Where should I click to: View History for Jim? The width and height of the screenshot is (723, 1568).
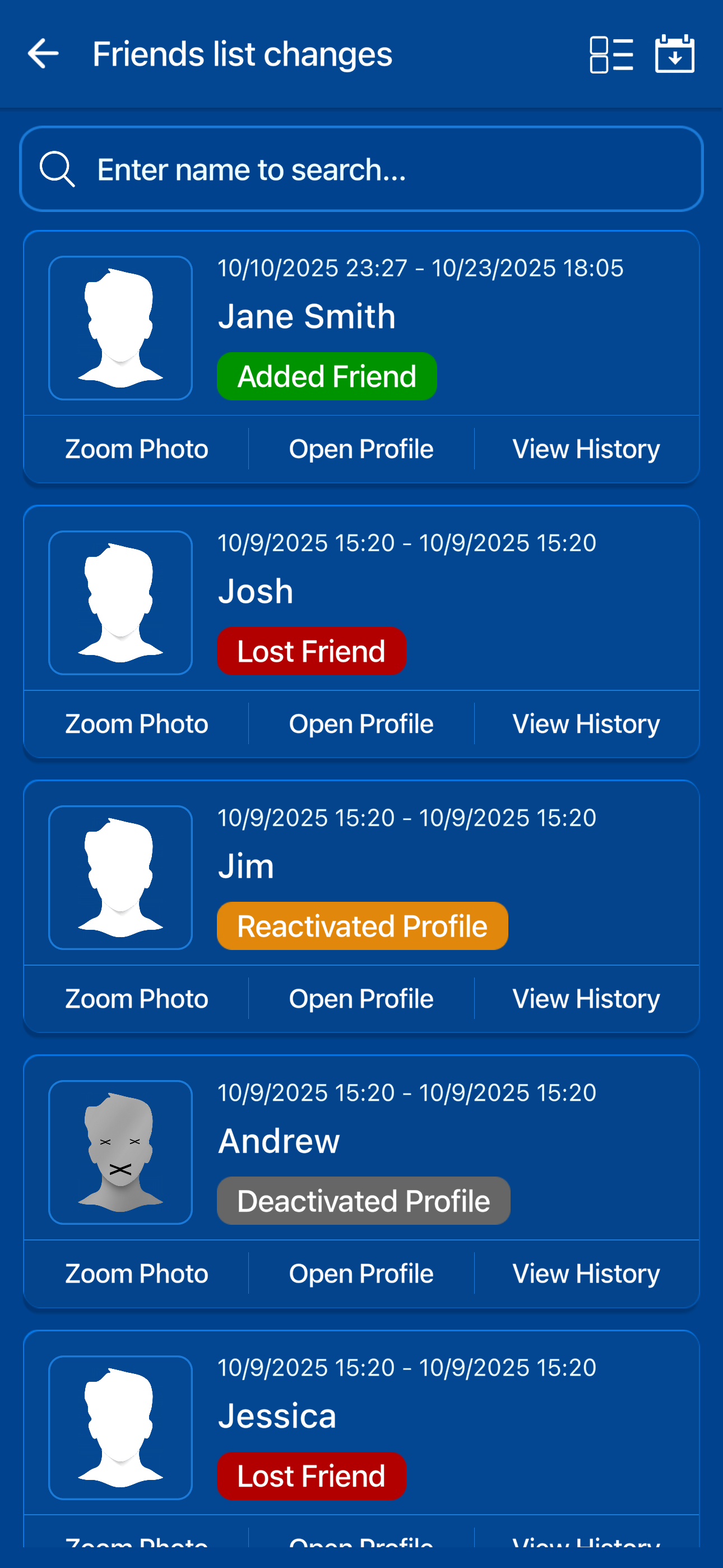[x=586, y=998]
